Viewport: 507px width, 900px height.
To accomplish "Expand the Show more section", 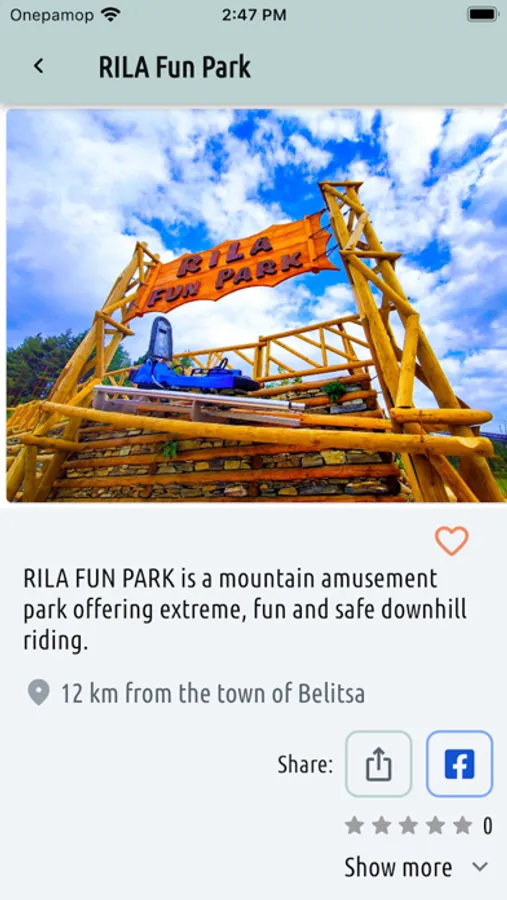I will coord(416,867).
